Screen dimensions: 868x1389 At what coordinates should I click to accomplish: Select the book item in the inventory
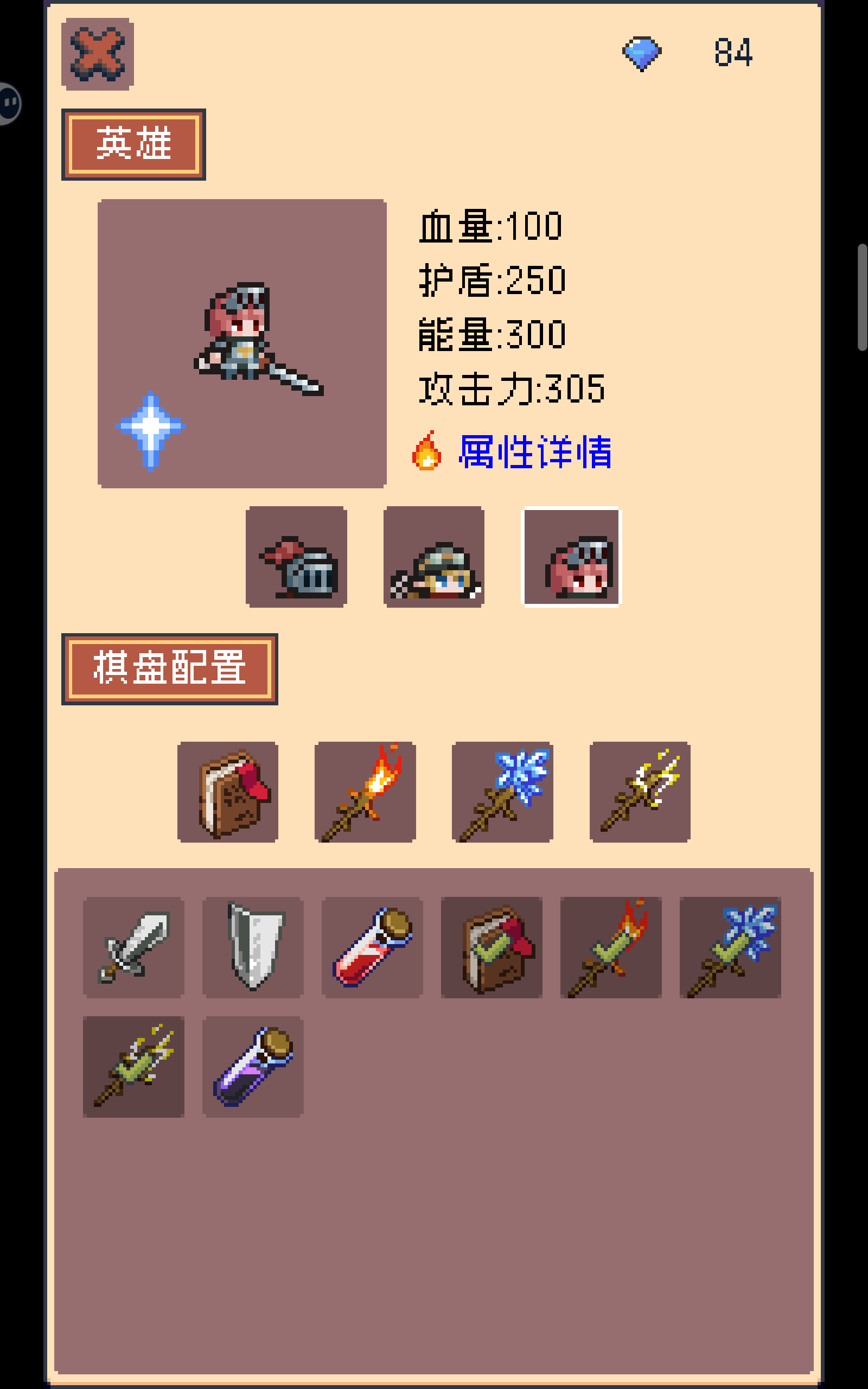click(x=492, y=948)
